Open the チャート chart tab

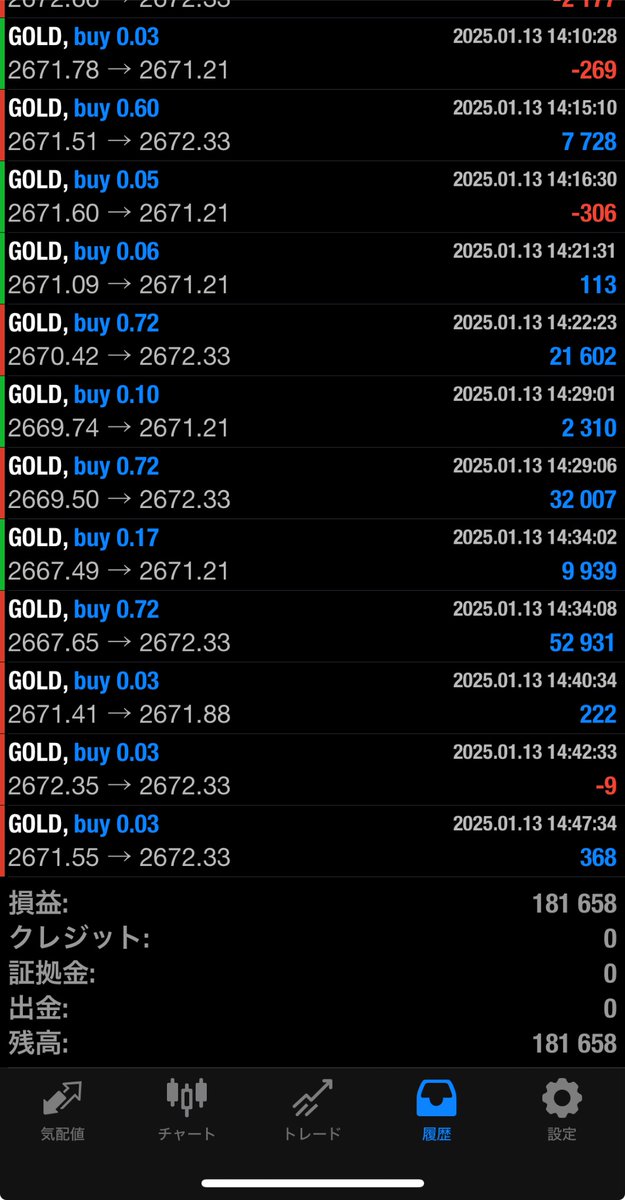click(187, 1110)
